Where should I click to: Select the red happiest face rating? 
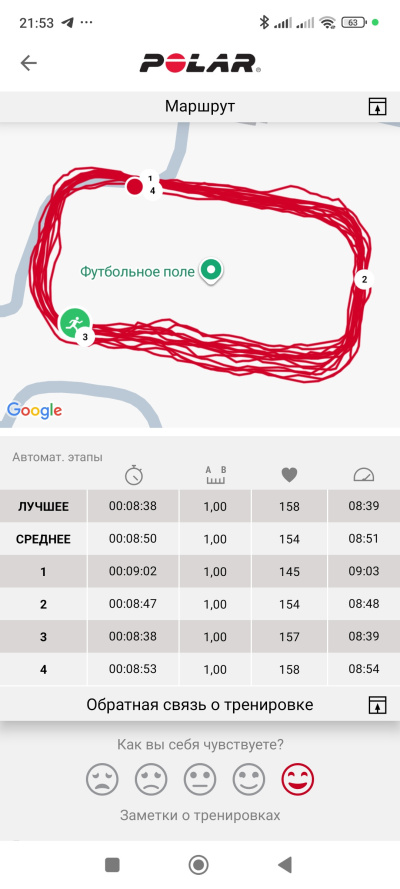(297, 779)
